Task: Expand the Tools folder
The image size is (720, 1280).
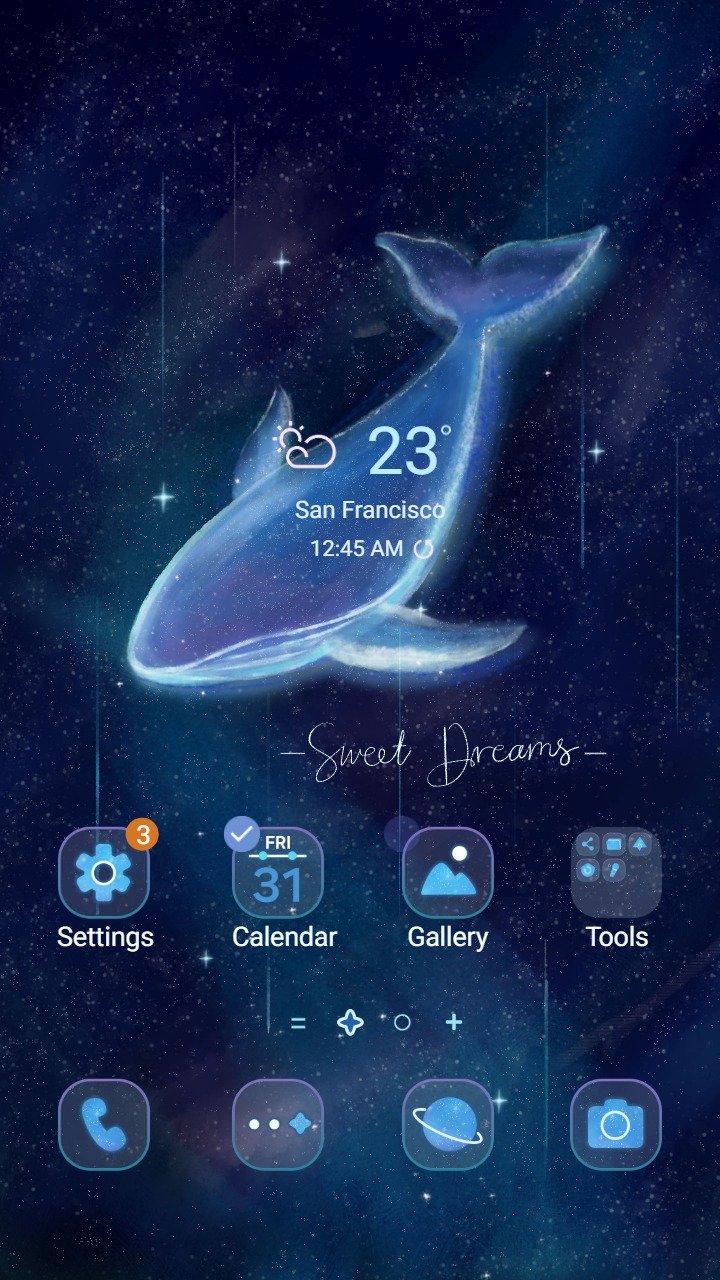Action: click(x=616, y=873)
